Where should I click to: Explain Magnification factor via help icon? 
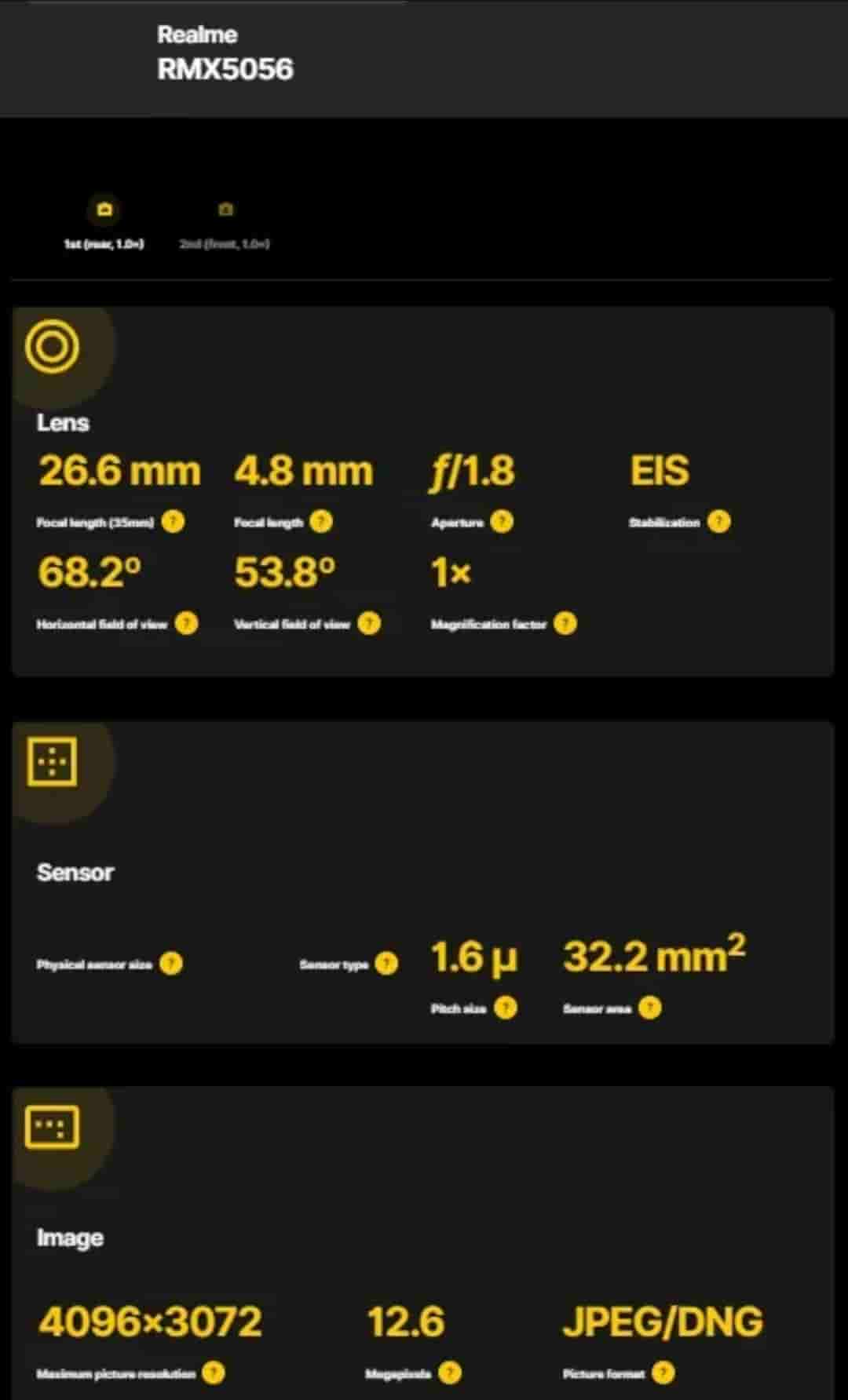click(565, 624)
